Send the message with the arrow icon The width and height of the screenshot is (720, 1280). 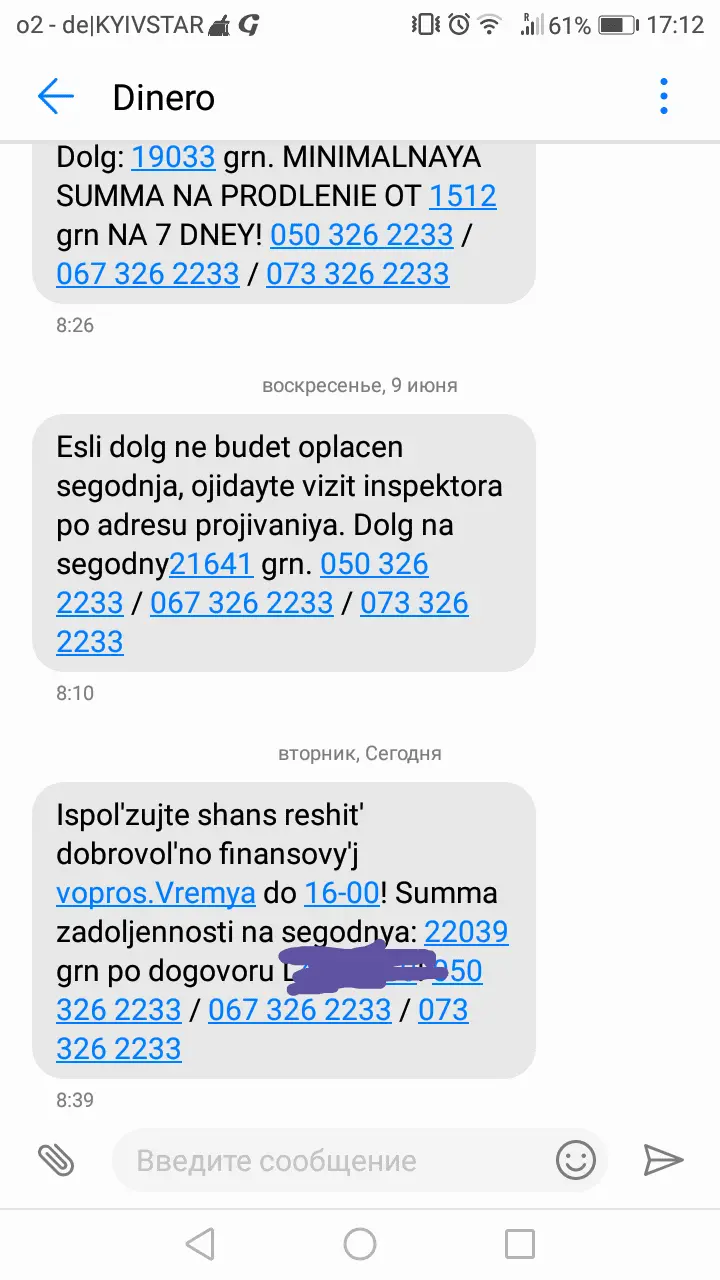point(662,1160)
